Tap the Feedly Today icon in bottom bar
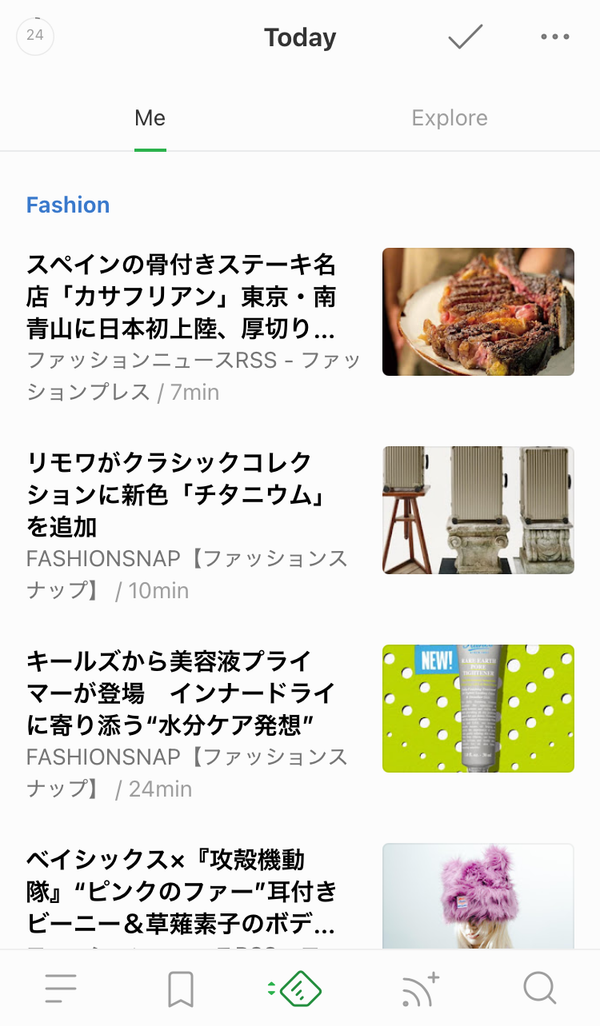The height and width of the screenshot is (1026, 600). [x=296, y=989]
